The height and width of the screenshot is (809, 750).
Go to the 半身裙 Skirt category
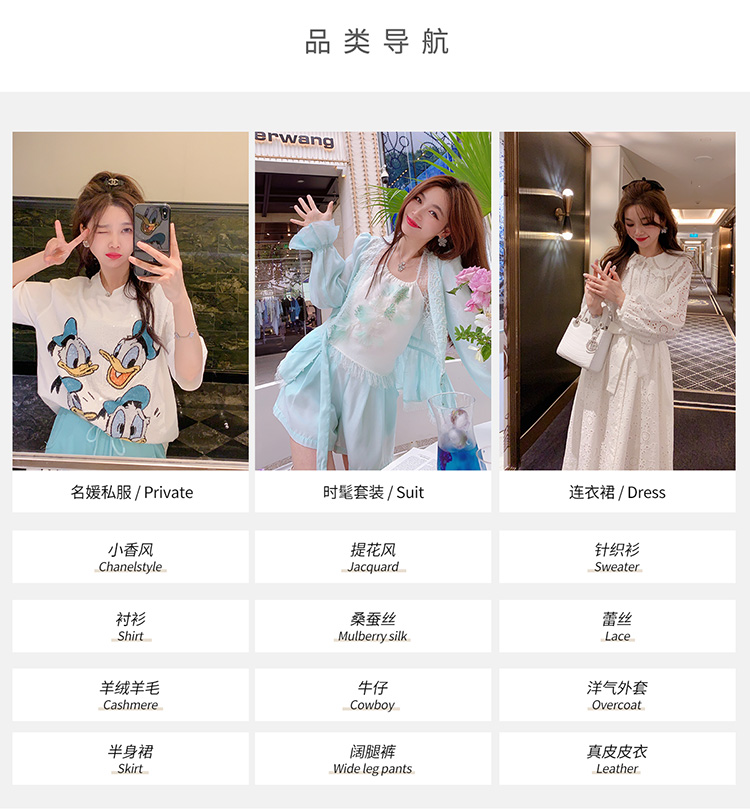pyautogui.click(x=131, y=759)
